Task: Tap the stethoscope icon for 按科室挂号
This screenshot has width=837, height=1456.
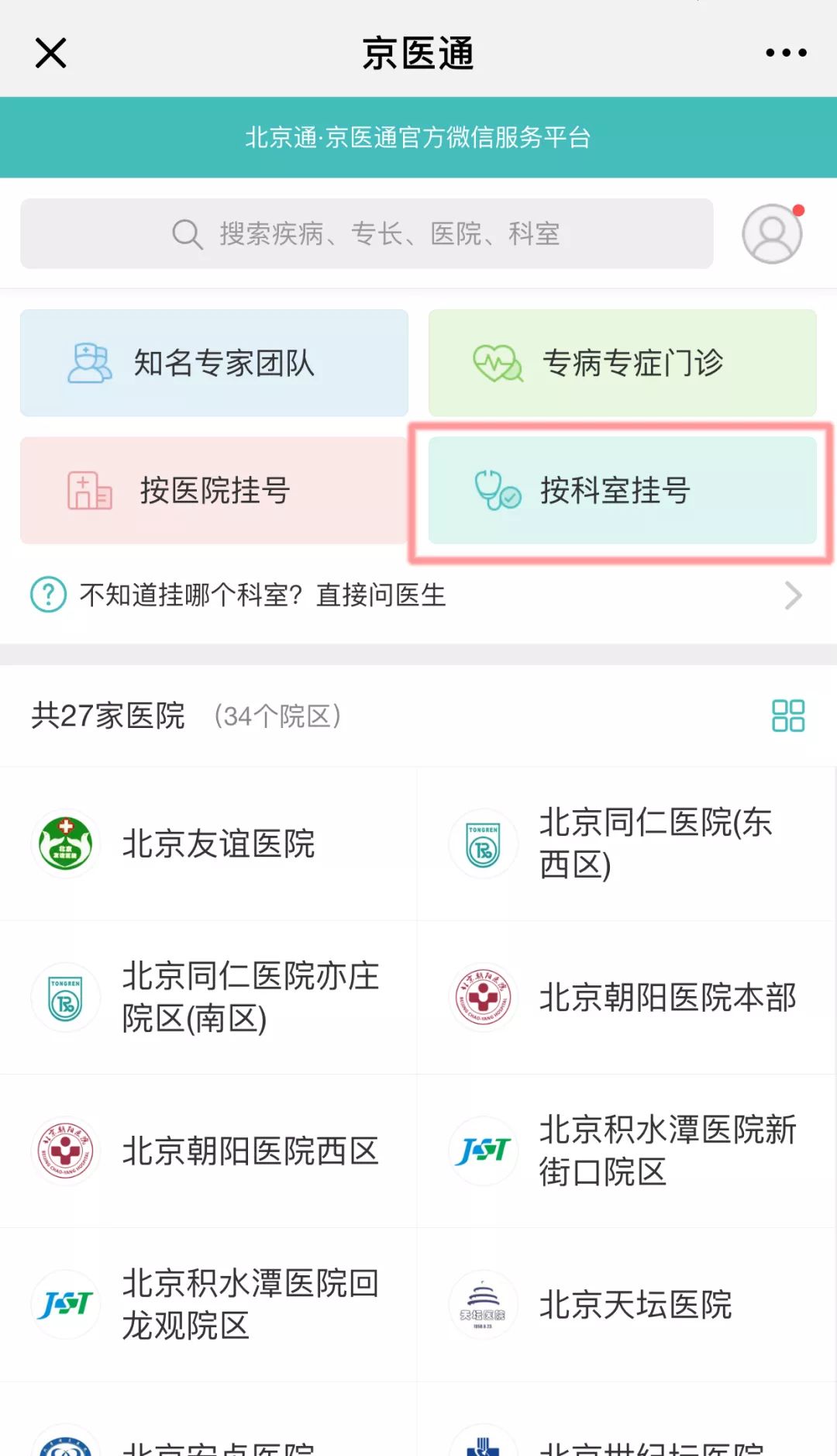Action: [x=497, y=489]
